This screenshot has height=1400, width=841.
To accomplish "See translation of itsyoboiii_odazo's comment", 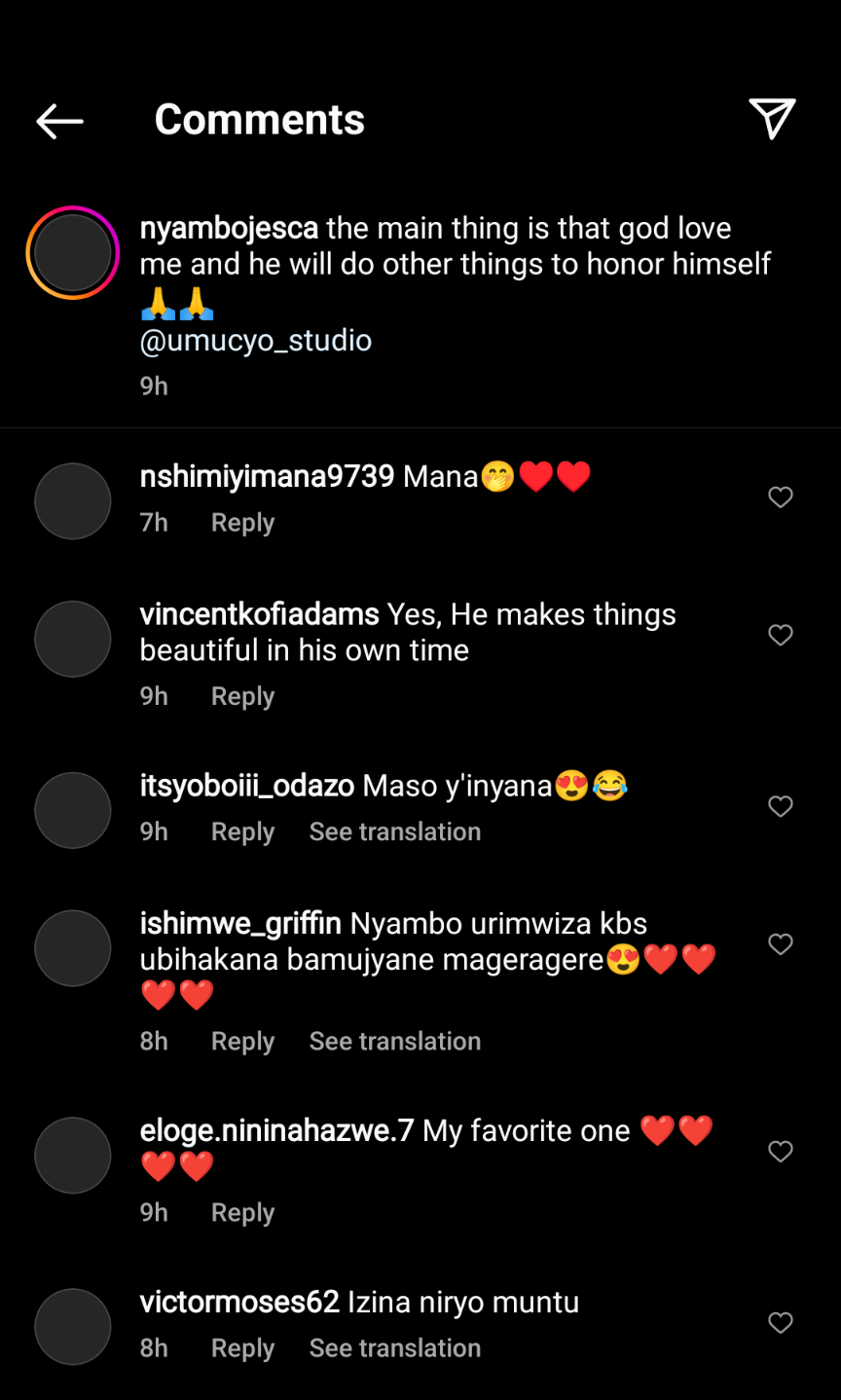I will (394, 831).
